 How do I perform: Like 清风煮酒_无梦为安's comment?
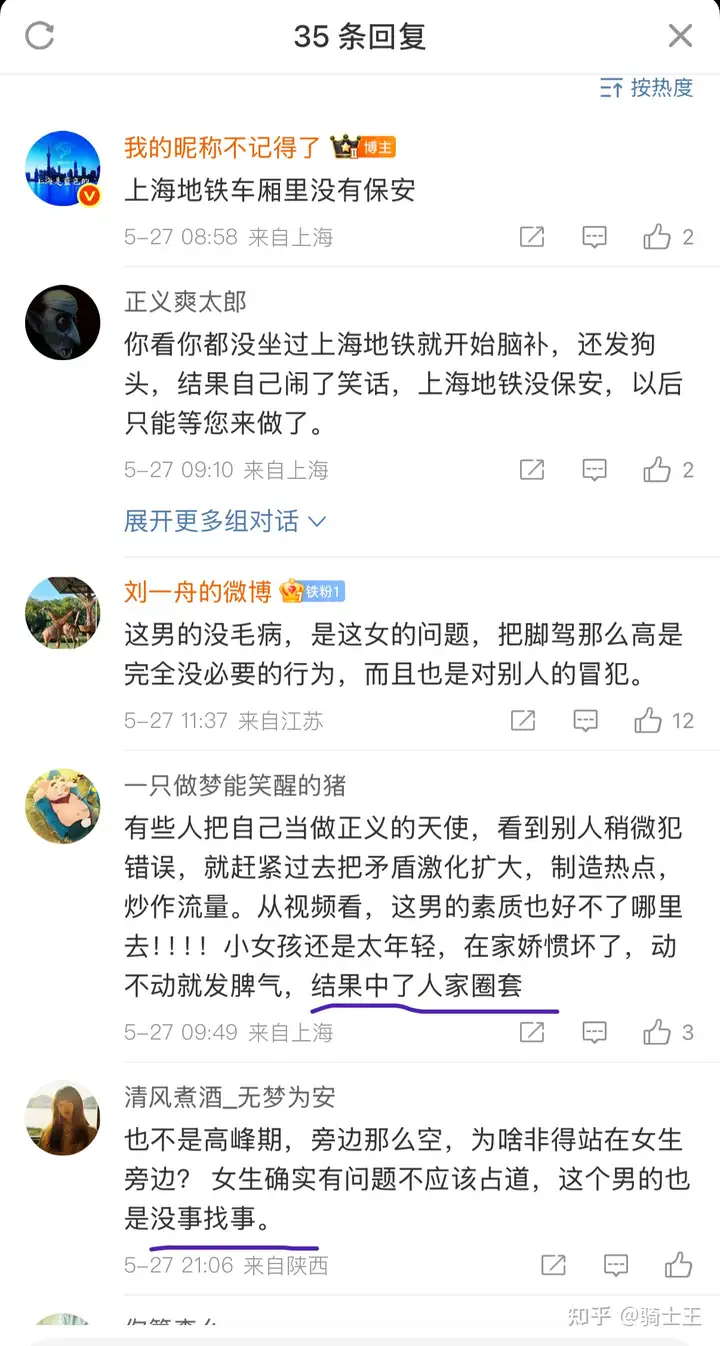(x=678, y=1265)
